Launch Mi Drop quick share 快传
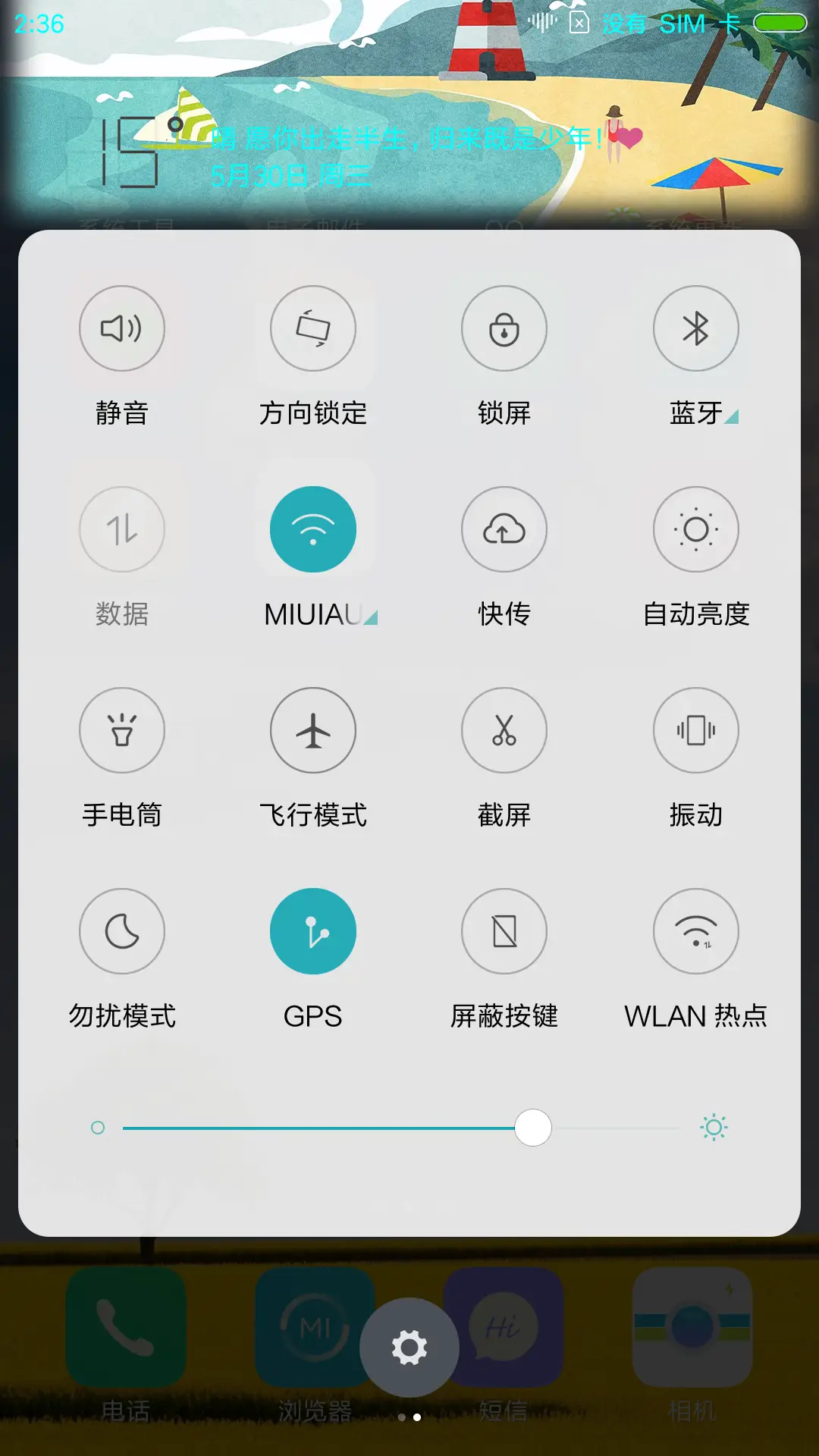 click(504, 529)
